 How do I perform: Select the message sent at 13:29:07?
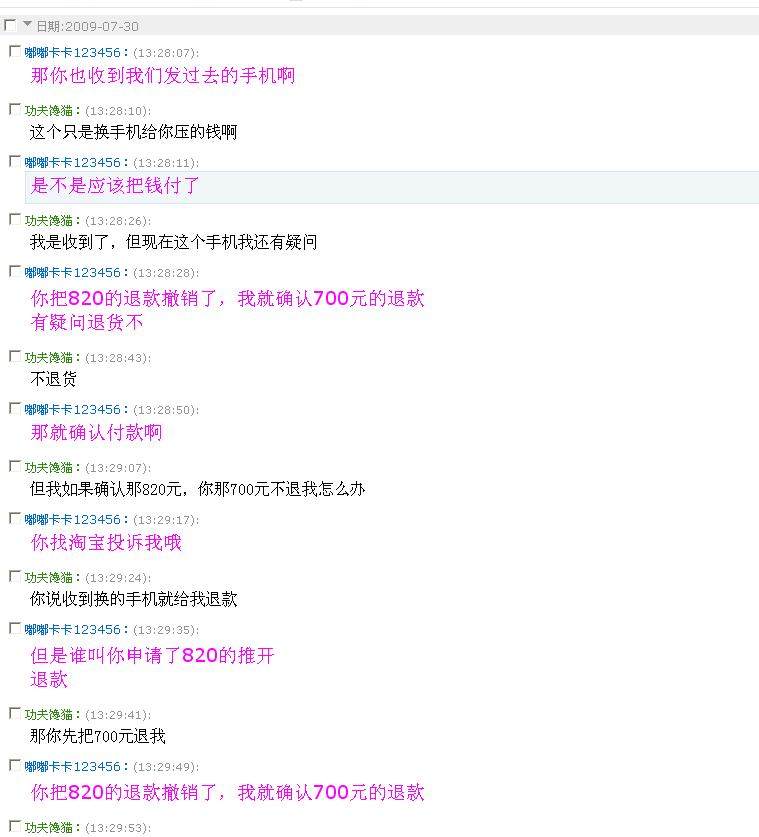point(14,466)
